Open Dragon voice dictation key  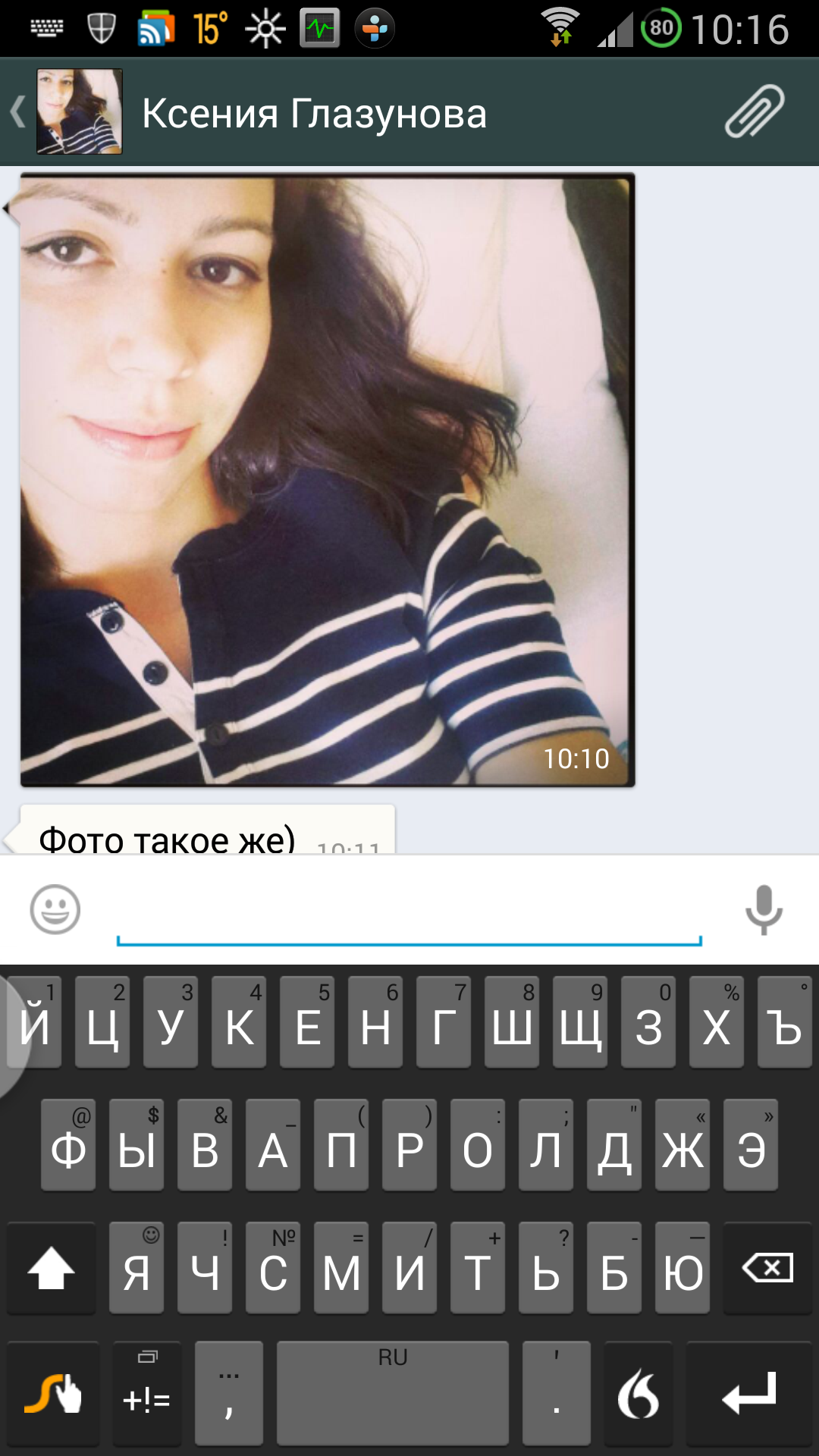(x=638, y=1394)
